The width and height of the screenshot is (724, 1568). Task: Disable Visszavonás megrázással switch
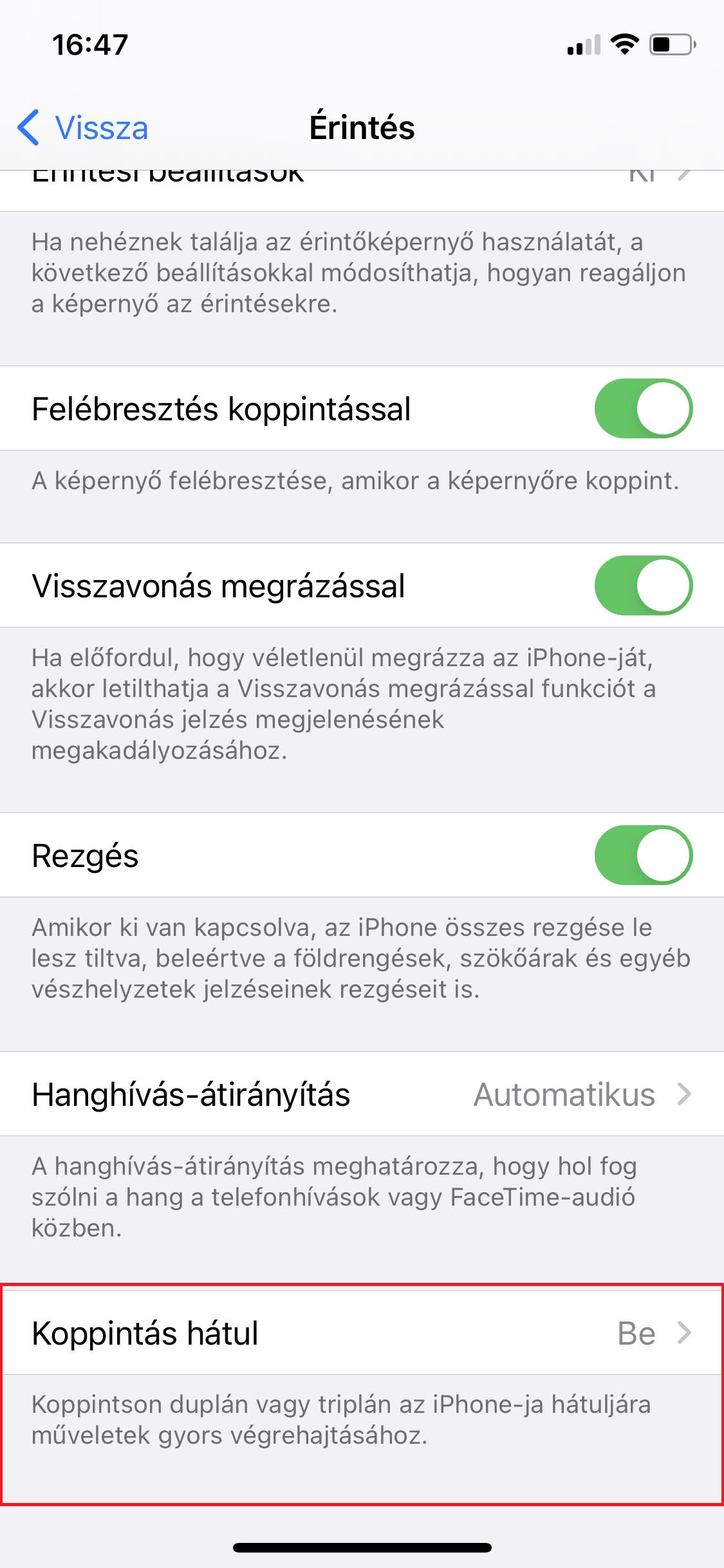[642, 586]
